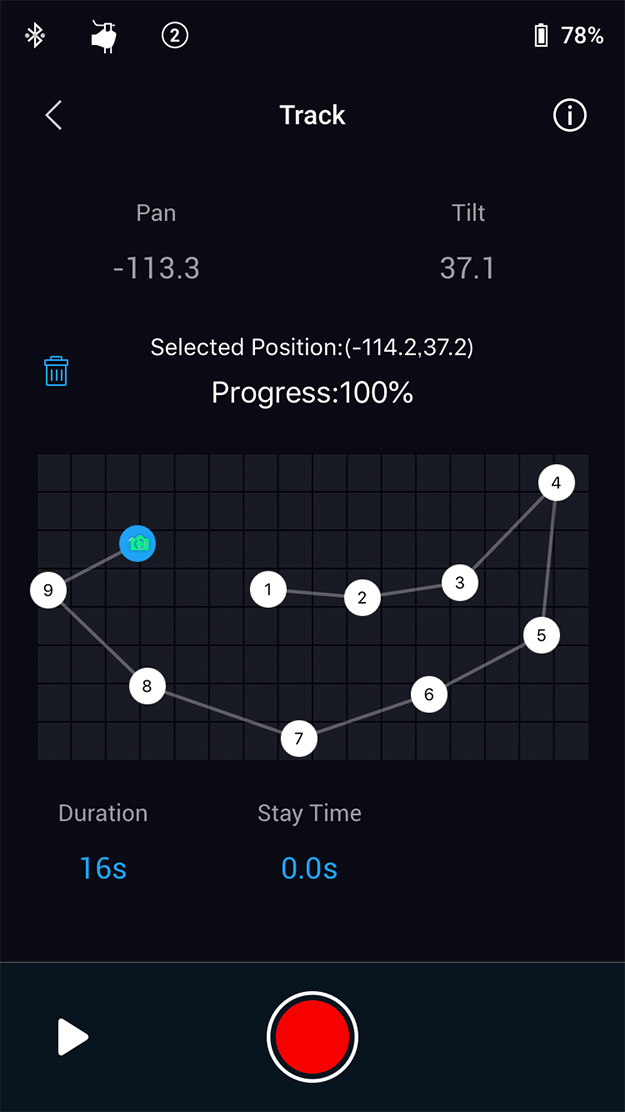The height and width of the screenshot is (1112, 625).
Task: Play the track preview
Action: pyautogui.click(x=72, y=1037)
